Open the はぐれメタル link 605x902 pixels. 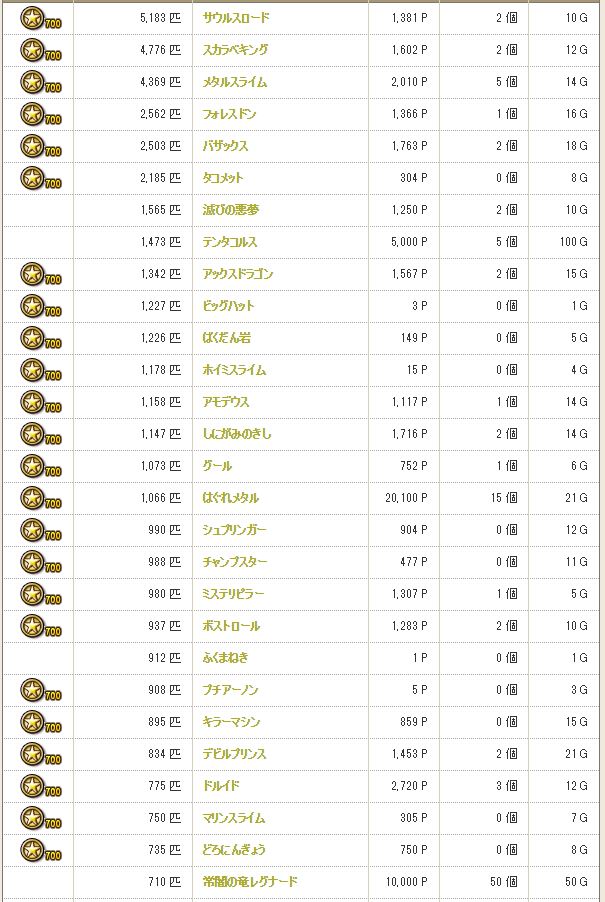pos(231,498)
